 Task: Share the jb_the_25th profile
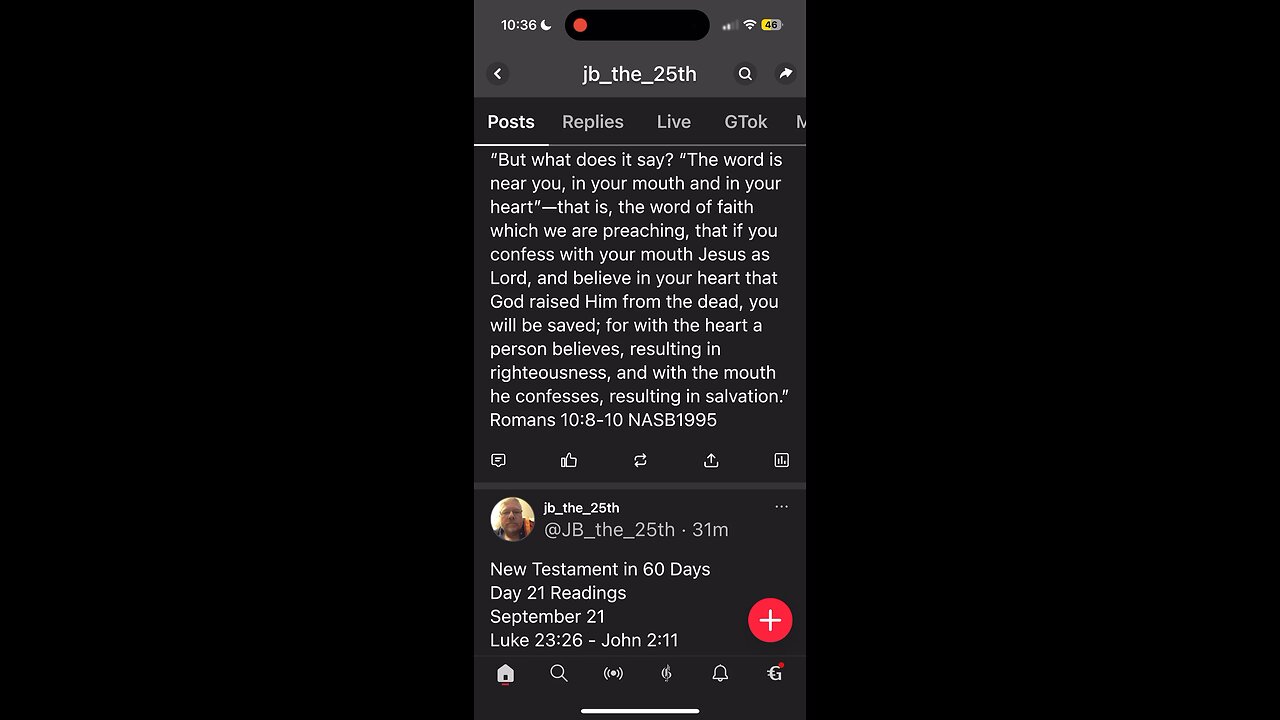[x=785, y=74]
